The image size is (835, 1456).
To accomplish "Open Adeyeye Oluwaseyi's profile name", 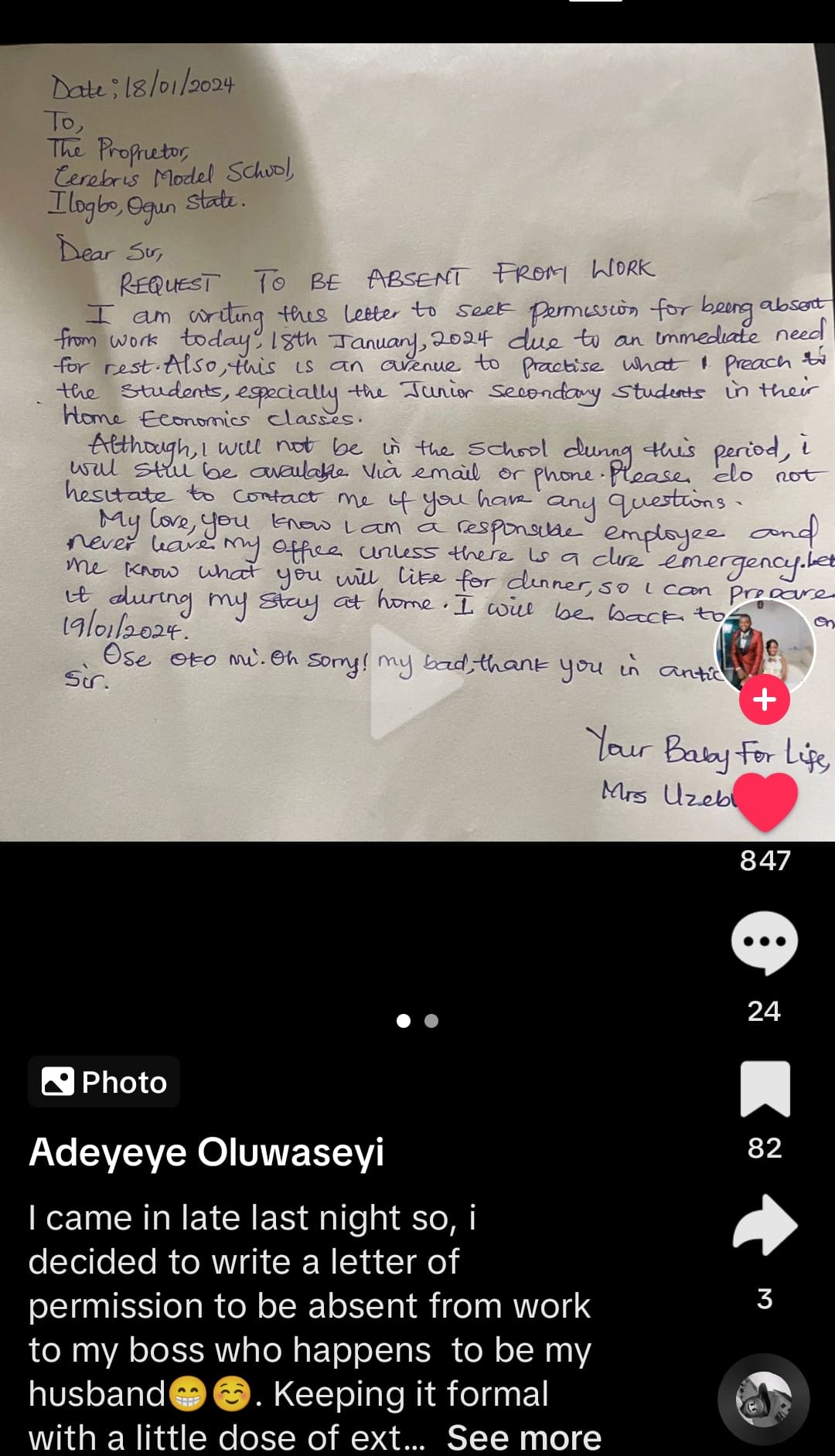I will (x=206, y=1152).
